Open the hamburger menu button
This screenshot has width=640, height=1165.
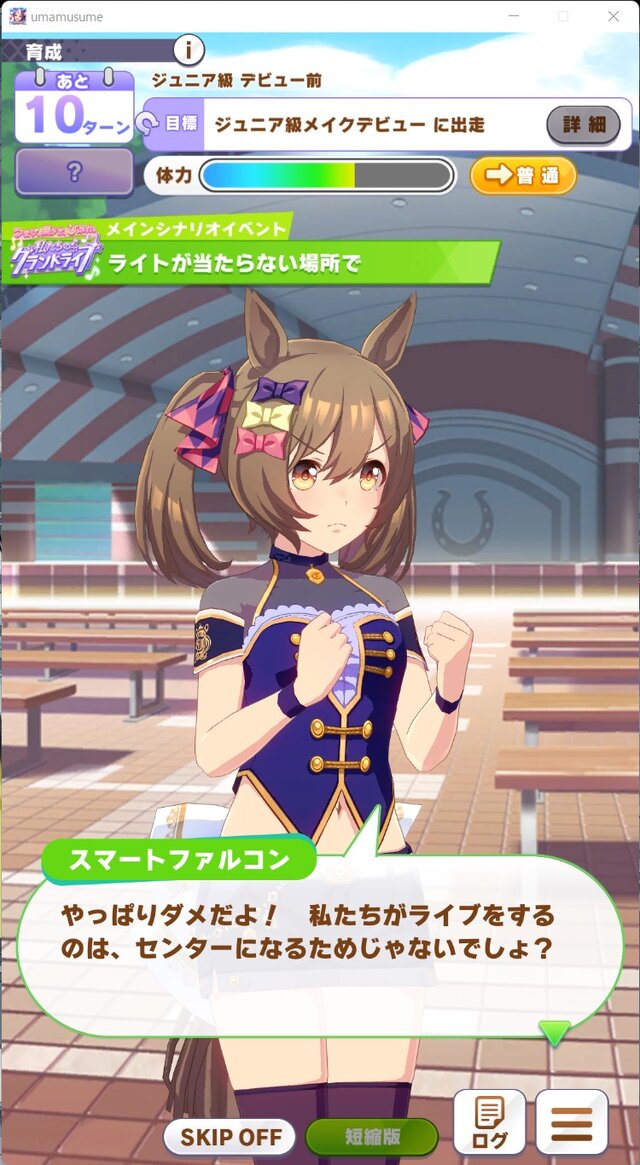(572, 1121)
